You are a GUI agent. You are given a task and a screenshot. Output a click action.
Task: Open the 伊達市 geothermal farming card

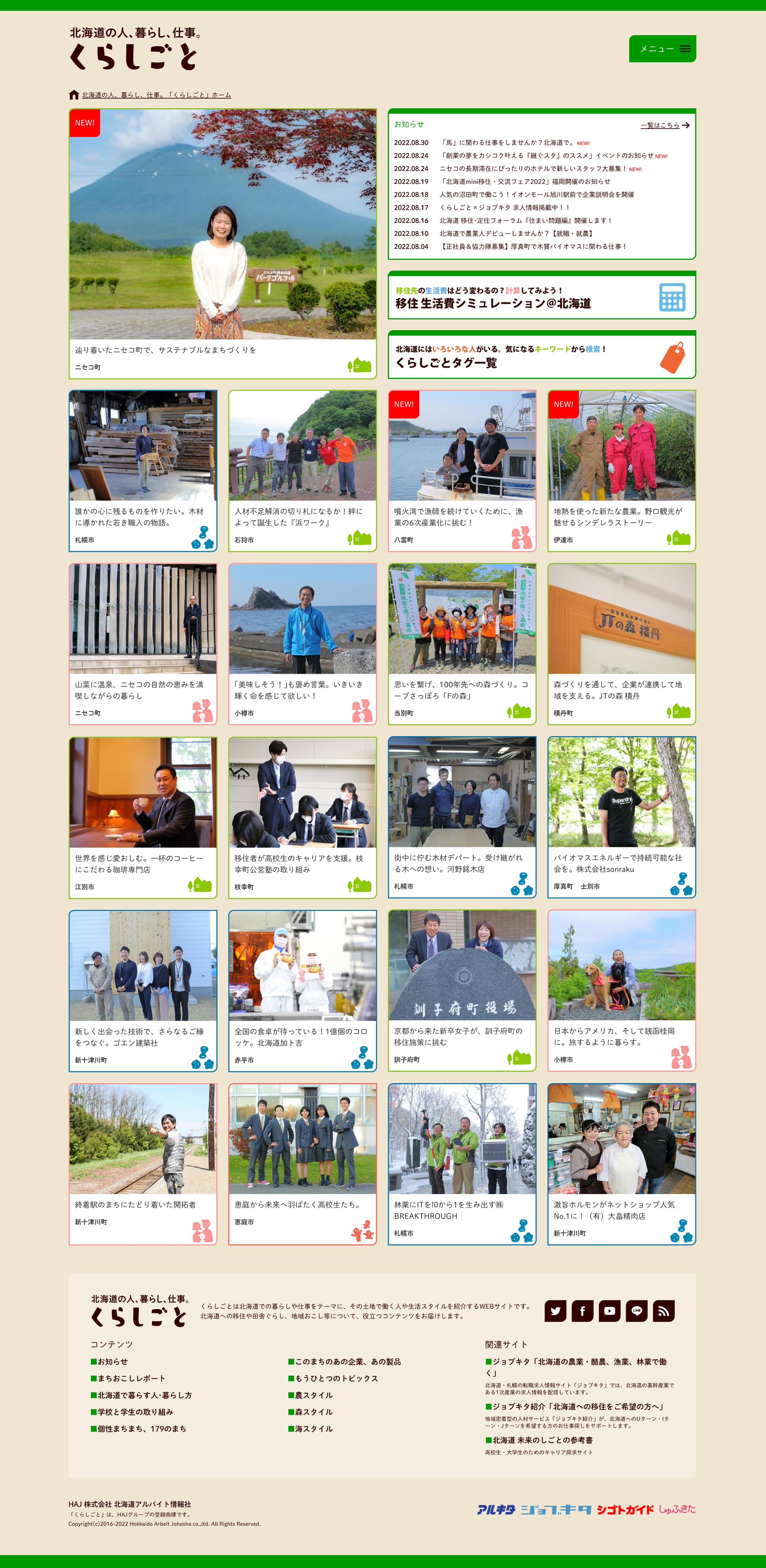click(621, 470)
